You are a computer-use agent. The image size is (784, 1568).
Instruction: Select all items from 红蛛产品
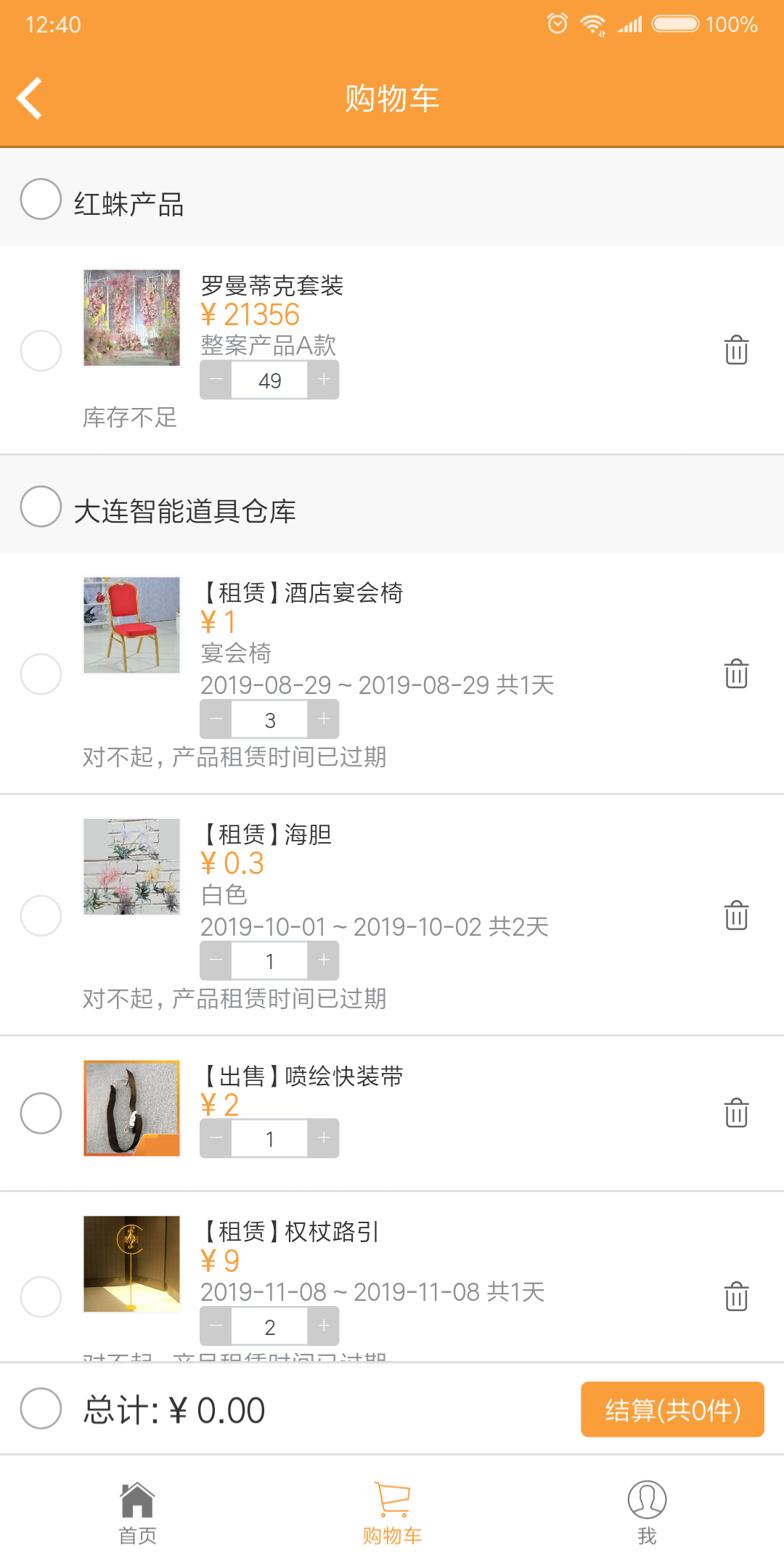tap(41, 199)
